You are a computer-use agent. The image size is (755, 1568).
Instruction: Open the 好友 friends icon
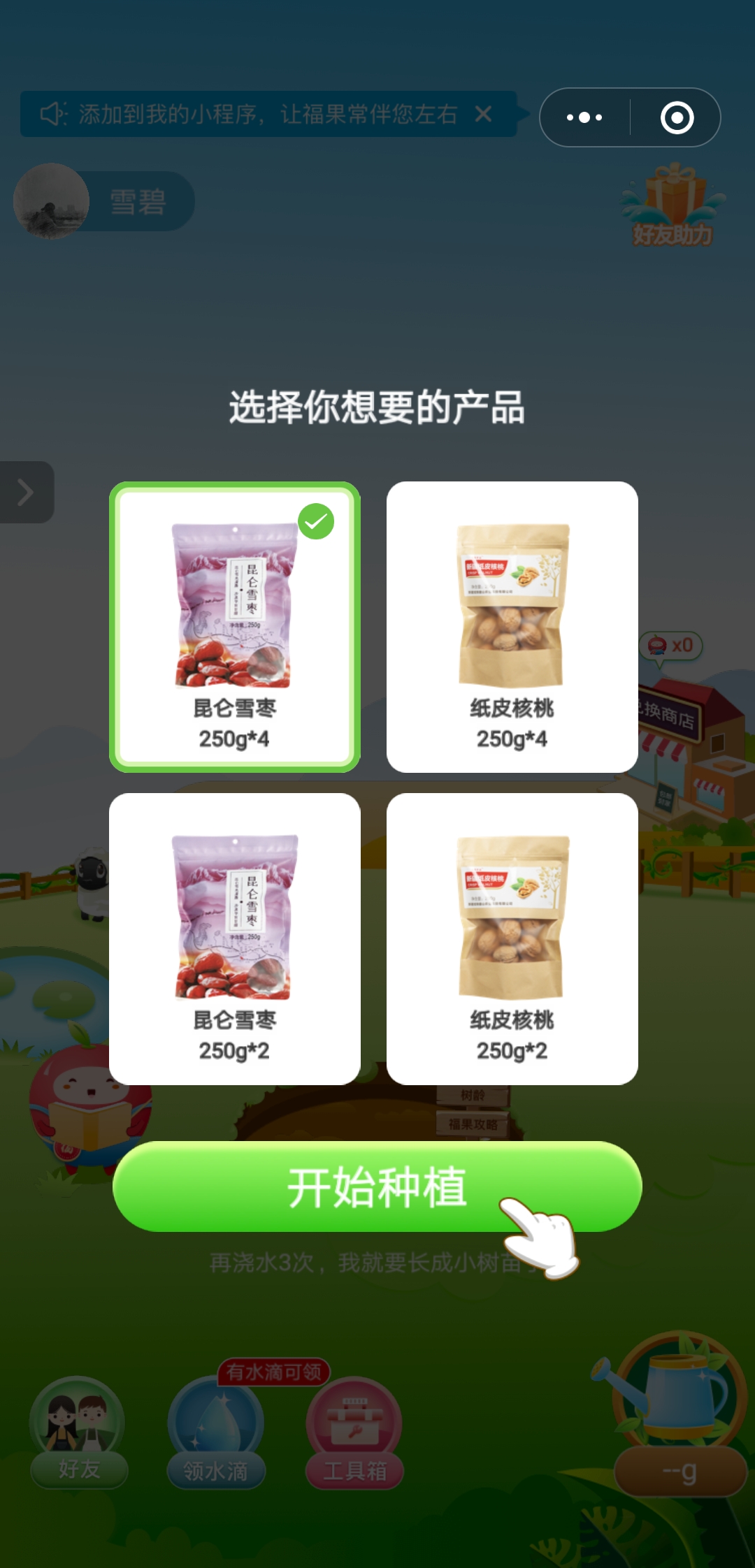[77, 1425]
